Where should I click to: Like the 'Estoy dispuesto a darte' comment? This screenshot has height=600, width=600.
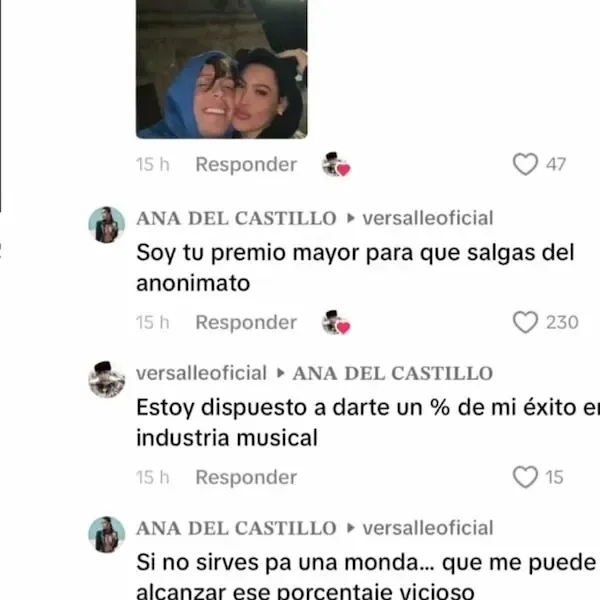tap(525, 477)
